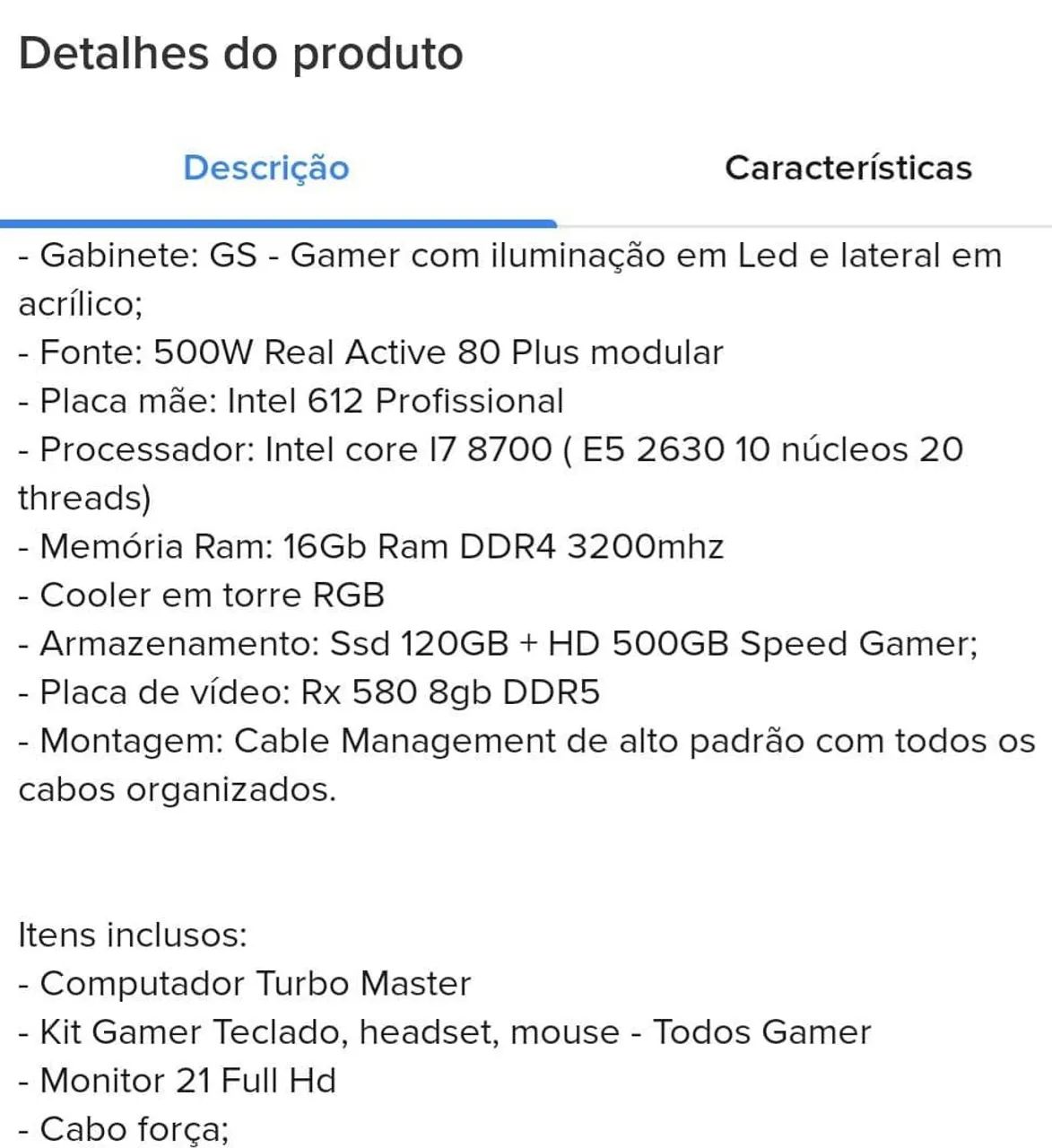Select the Fonte 500W Real Active line
1052x1148 pixels.
368,352
